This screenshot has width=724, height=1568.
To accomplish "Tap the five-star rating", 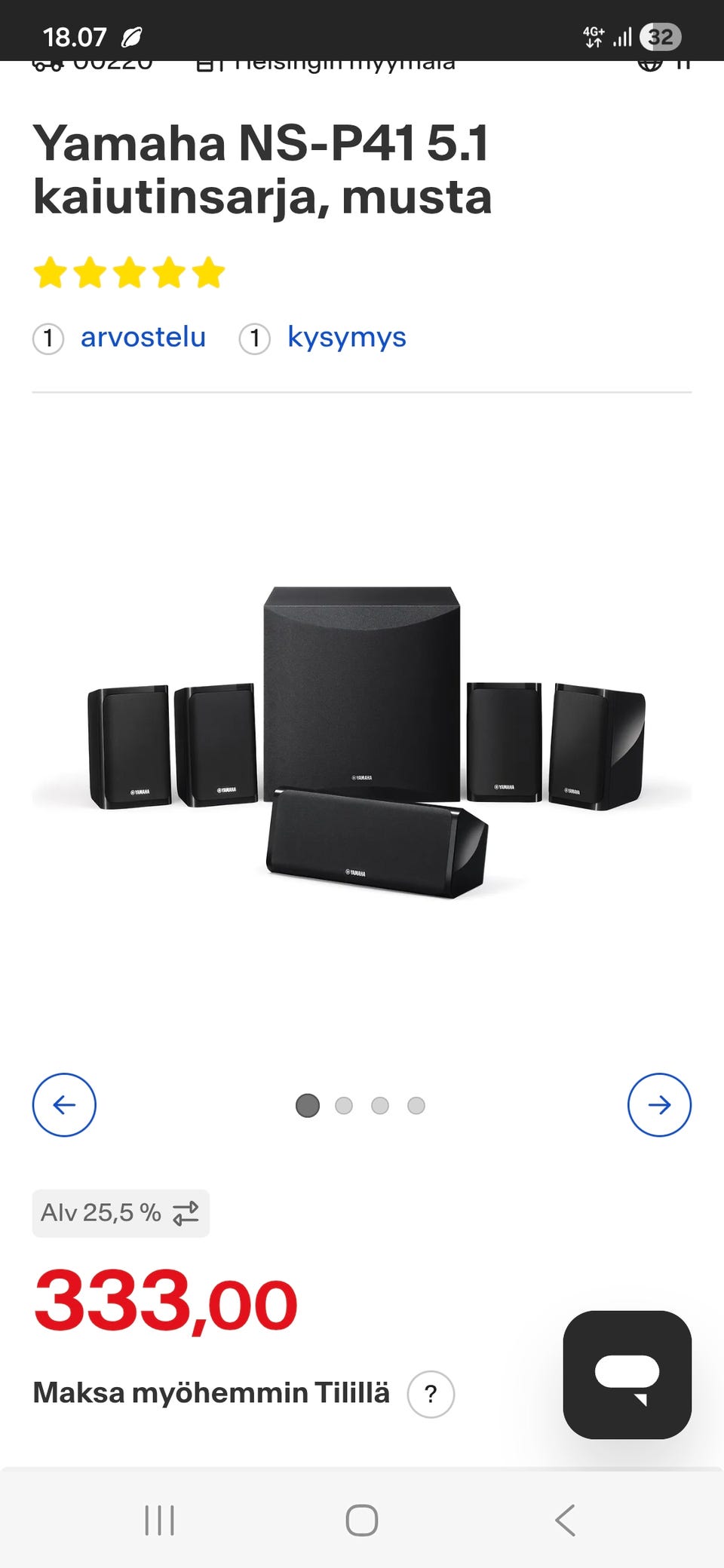I will pyautogui.click(x=129, y=272).
